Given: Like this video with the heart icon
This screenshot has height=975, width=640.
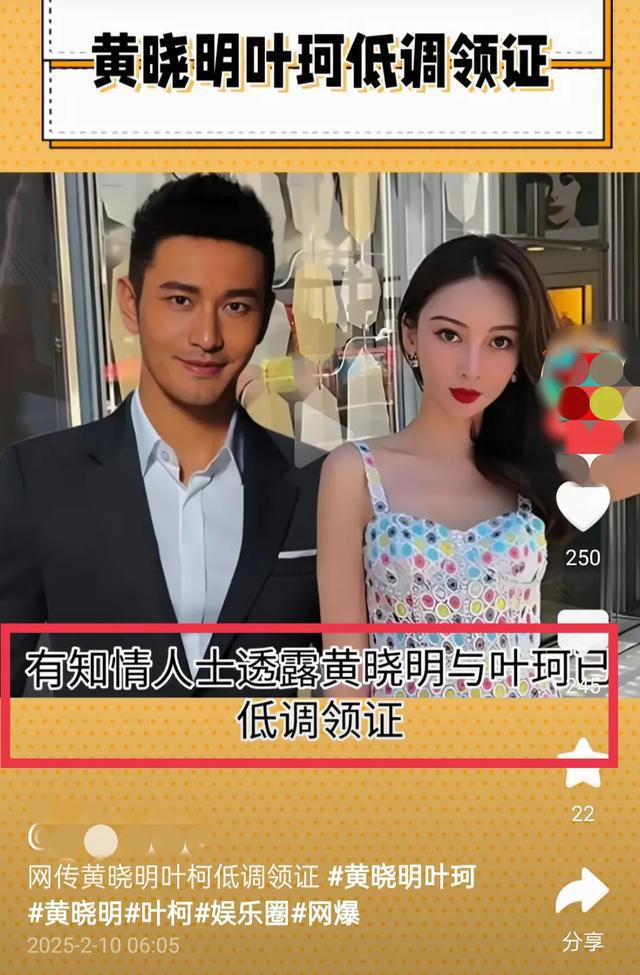Looking at the screenshot, I should point(583,507).
